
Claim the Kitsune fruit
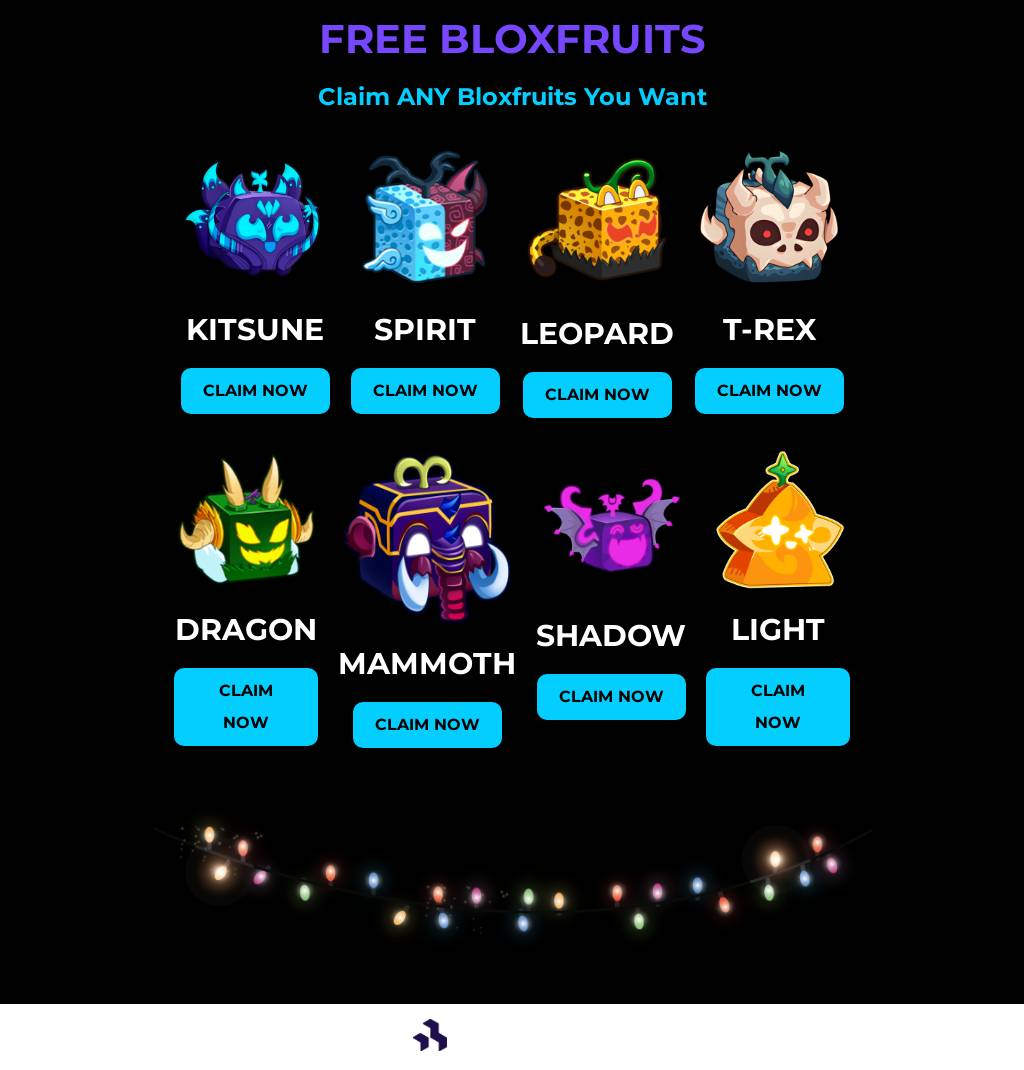click(255, 391)
